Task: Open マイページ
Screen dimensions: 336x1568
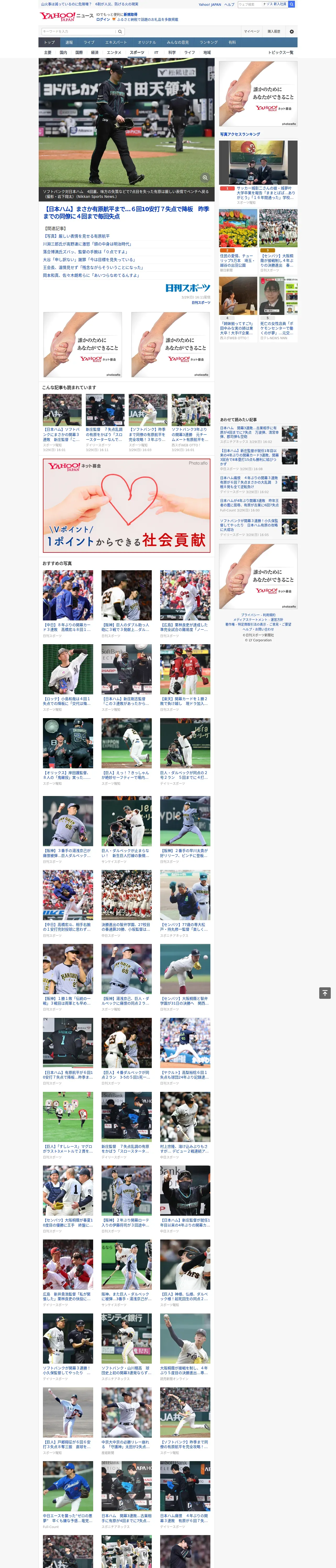Action: coord(251,32)
